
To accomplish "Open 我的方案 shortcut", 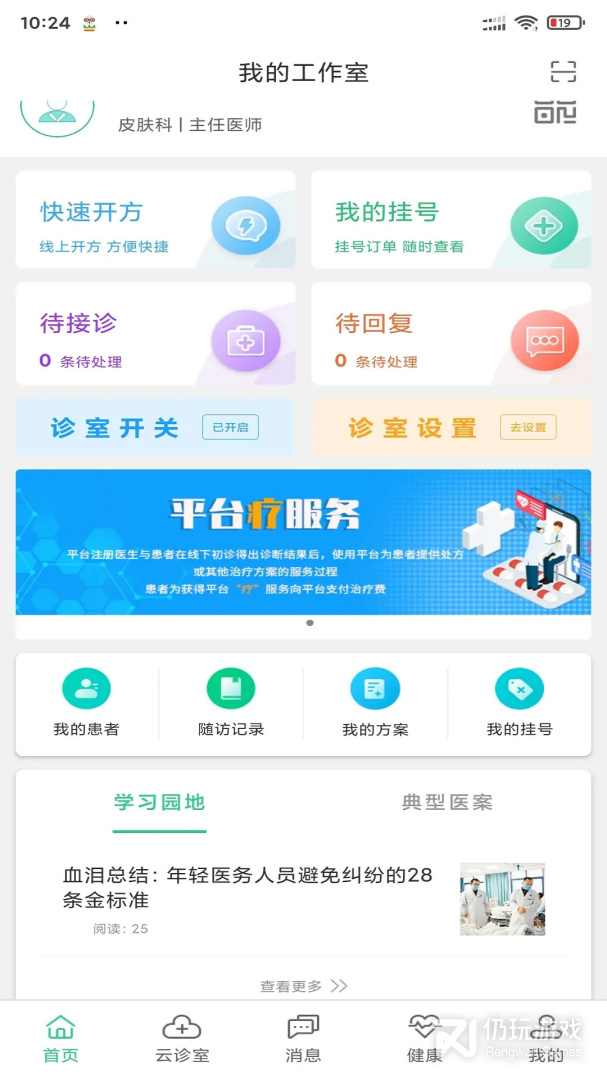I will click(375, 703).
